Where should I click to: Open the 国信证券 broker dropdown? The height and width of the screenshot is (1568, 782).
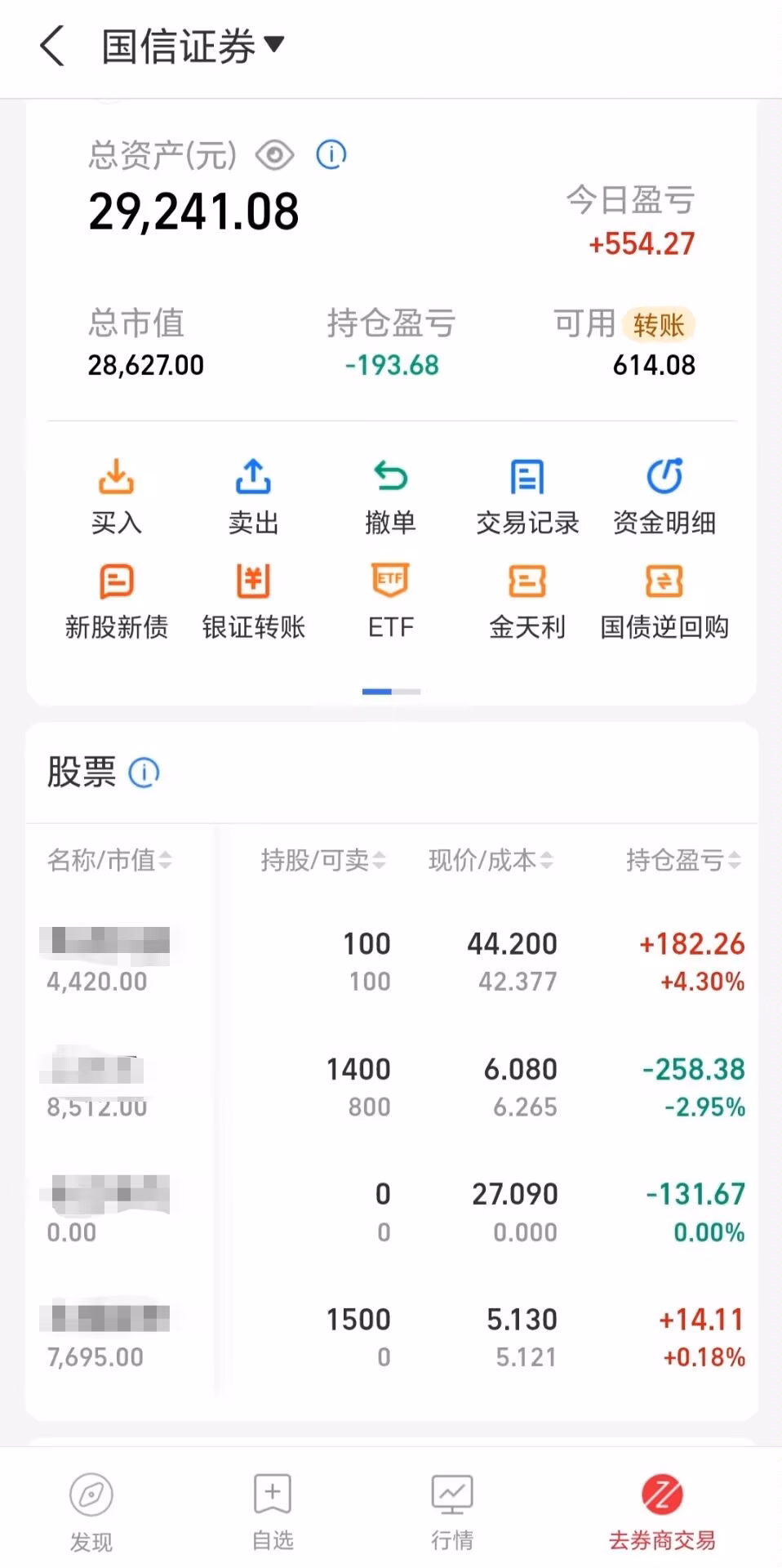pos(193,46)
